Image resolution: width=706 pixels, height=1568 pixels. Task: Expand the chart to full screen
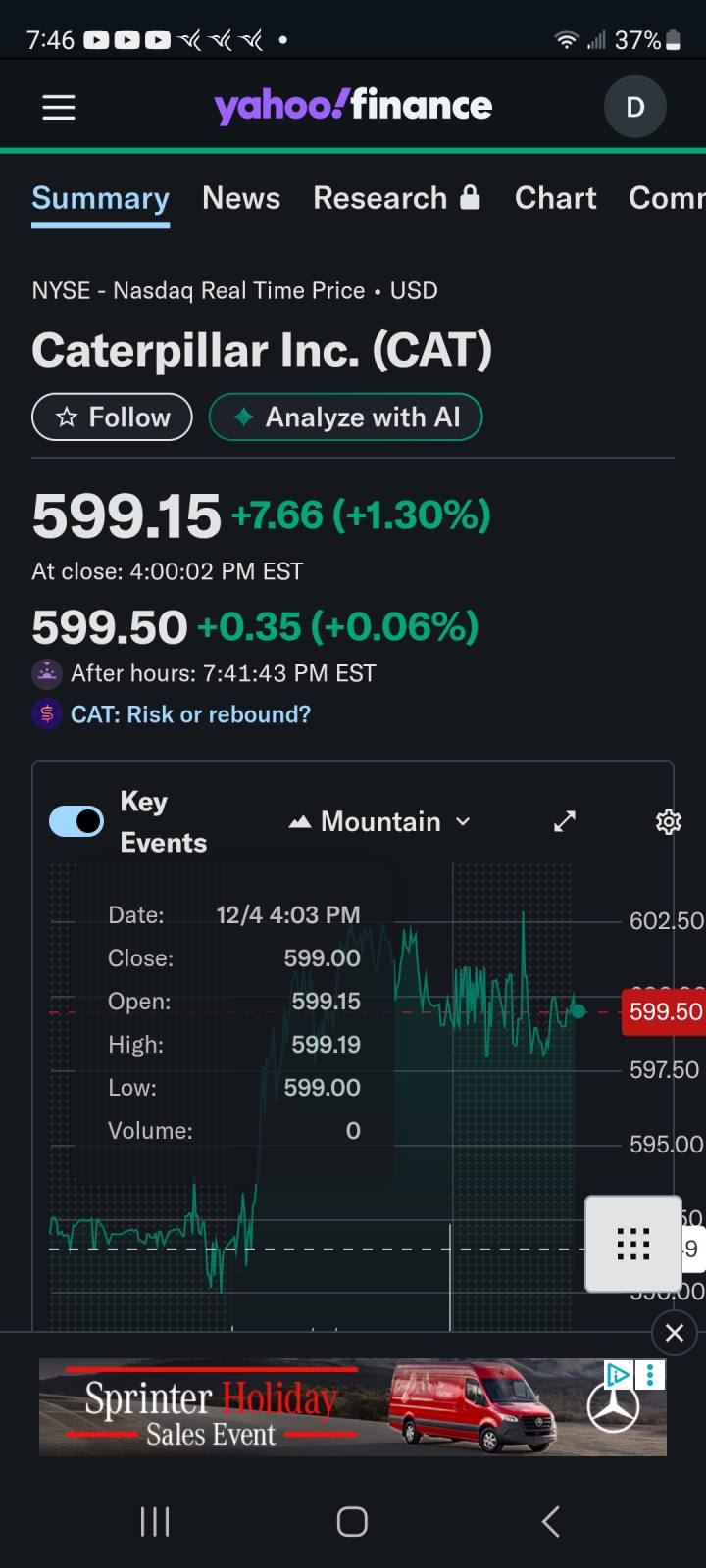pos(565,821)
